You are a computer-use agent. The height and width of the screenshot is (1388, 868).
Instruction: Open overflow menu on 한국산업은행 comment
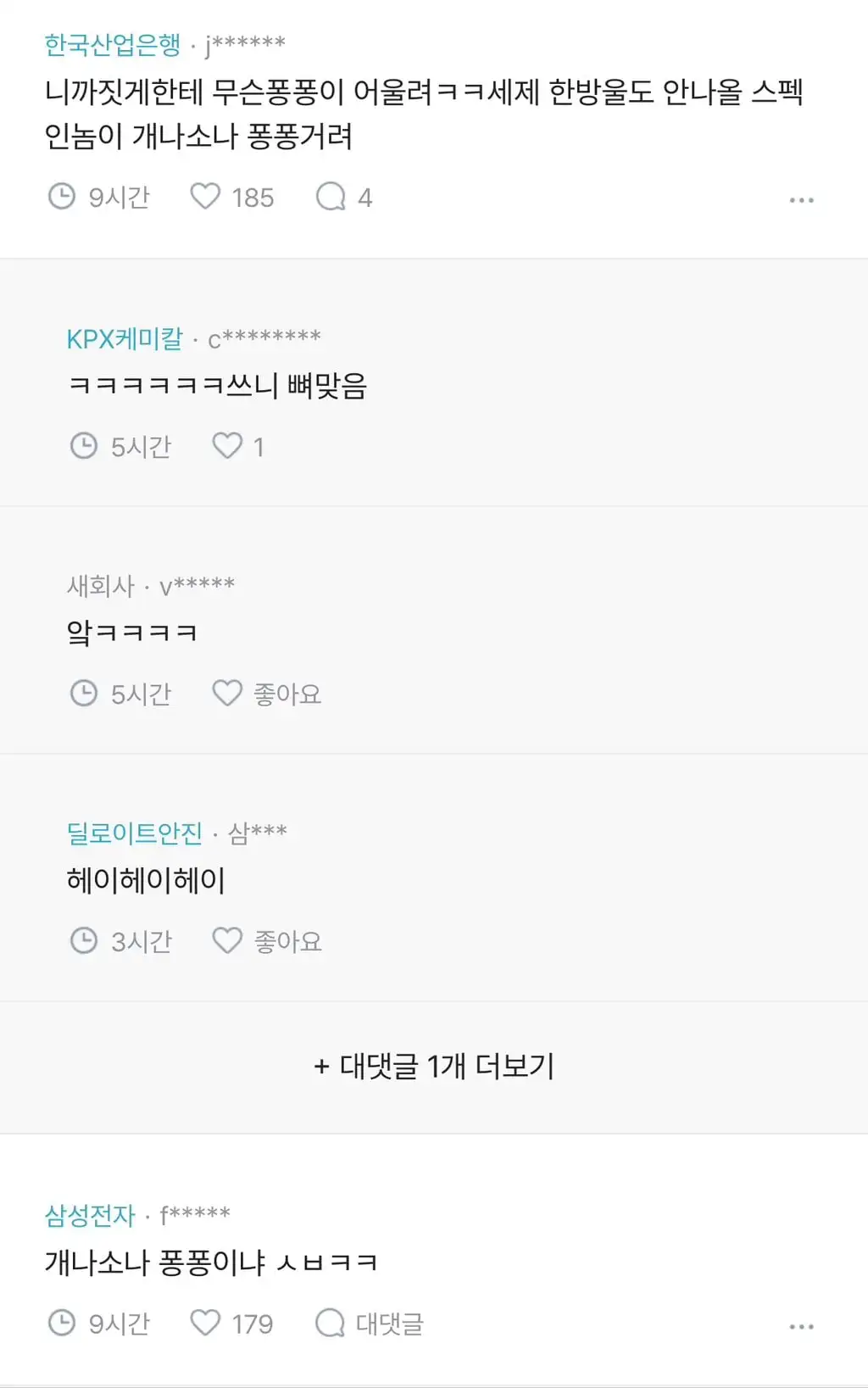click(801, 200)
